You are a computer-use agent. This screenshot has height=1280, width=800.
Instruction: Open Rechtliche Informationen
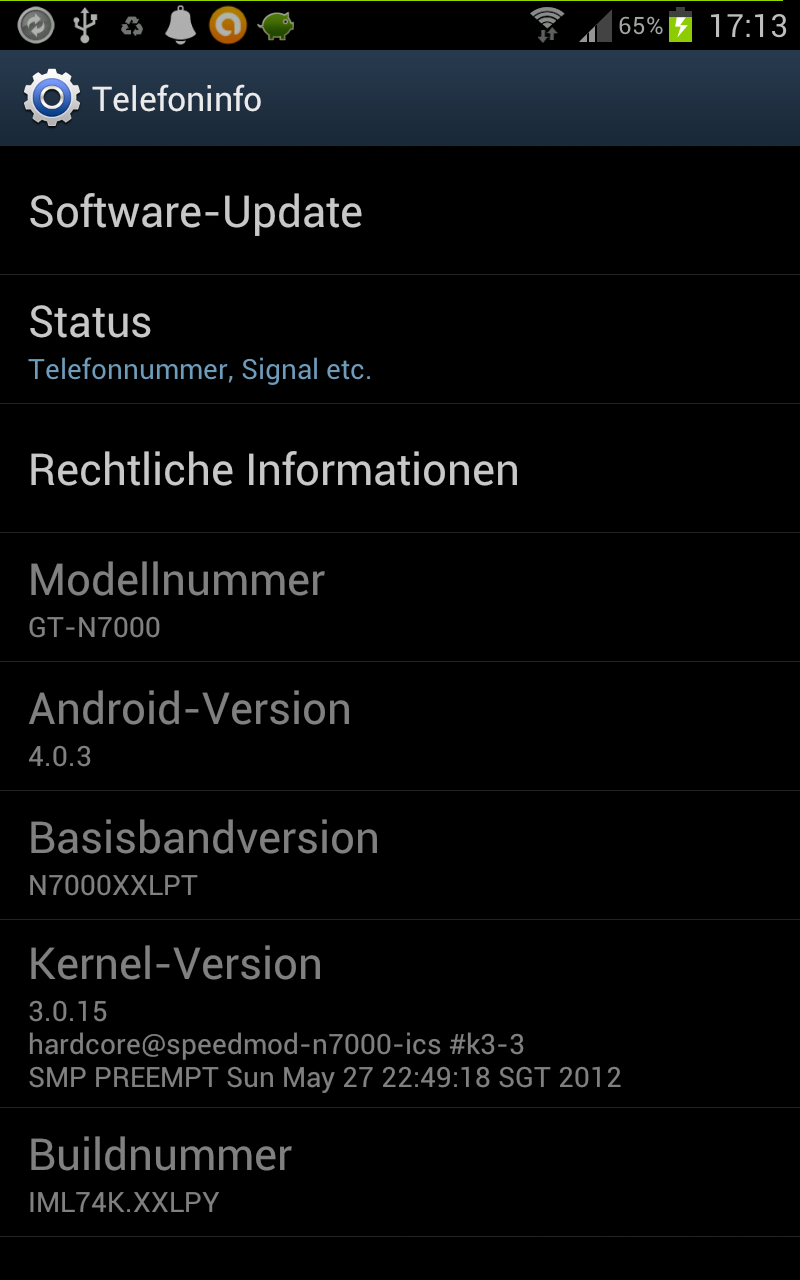(x=400, y=469)
